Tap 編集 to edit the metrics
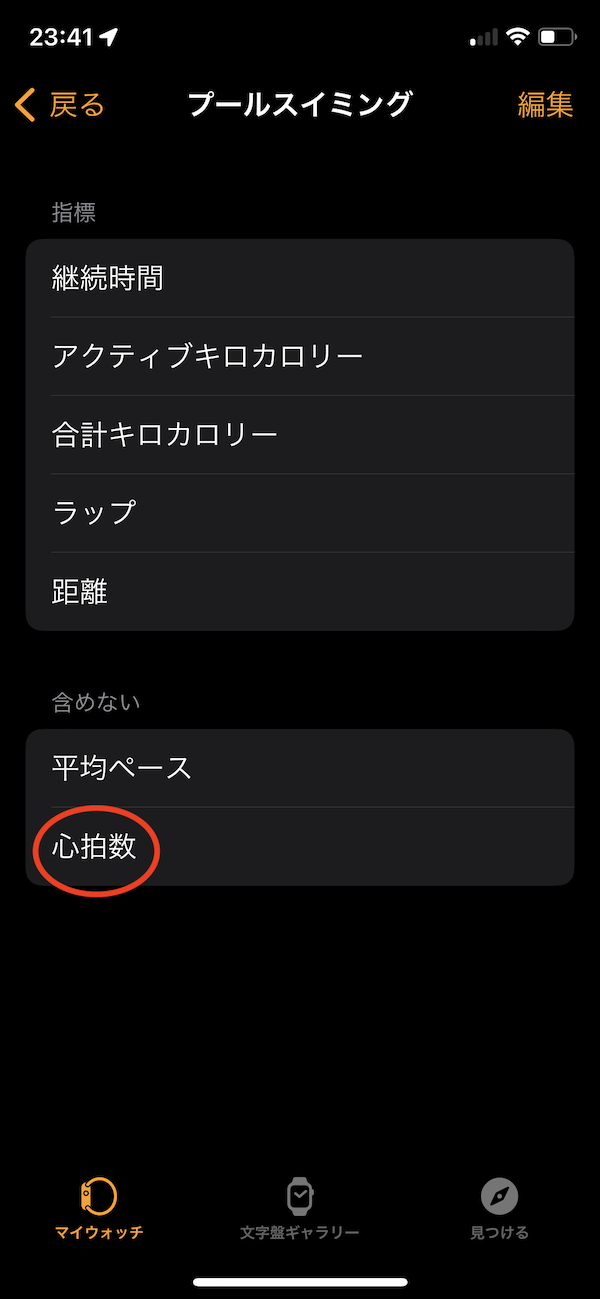 pyautogui.click(x=545, y=105)
